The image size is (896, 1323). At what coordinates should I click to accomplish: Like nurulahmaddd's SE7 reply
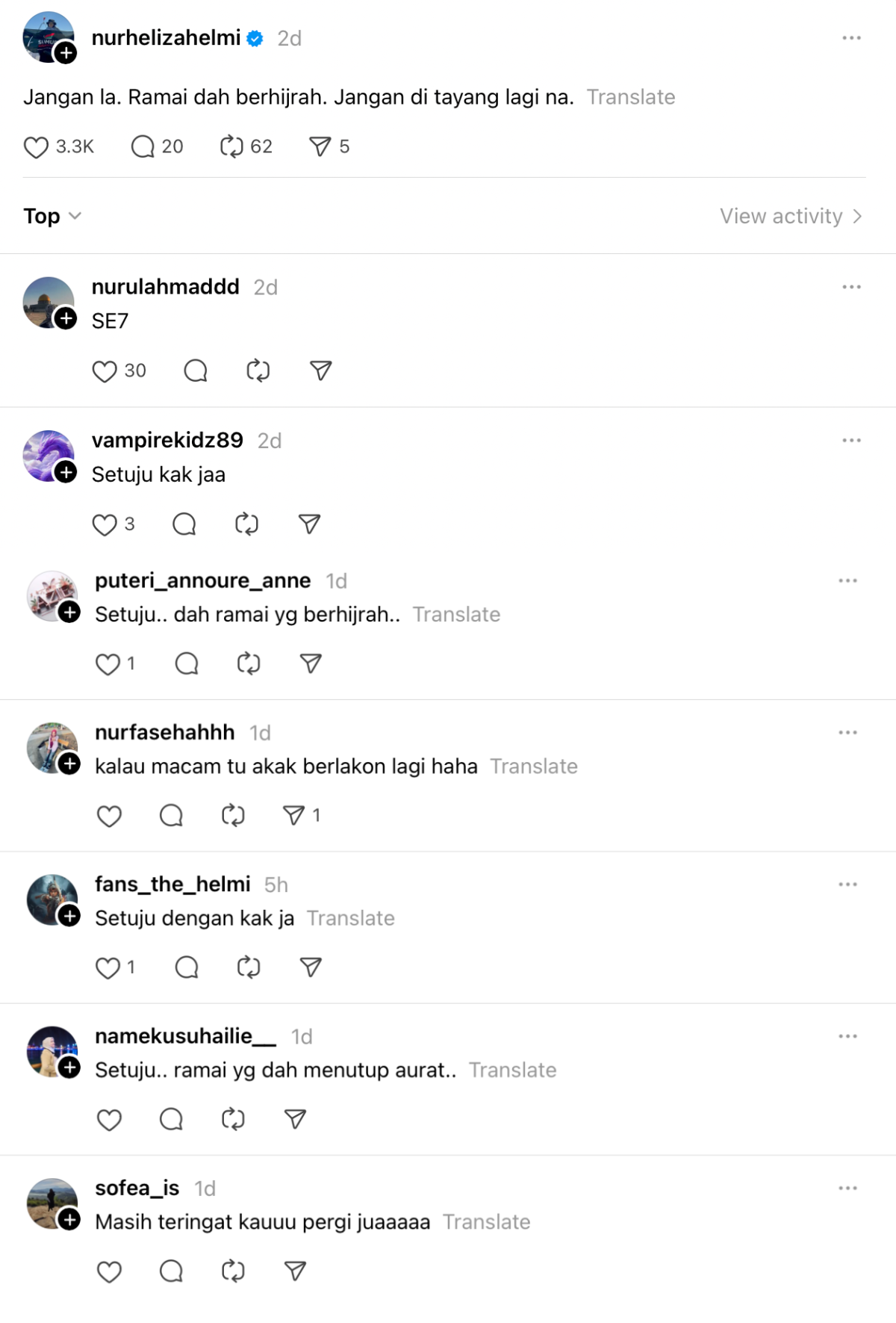click(105, 371)
